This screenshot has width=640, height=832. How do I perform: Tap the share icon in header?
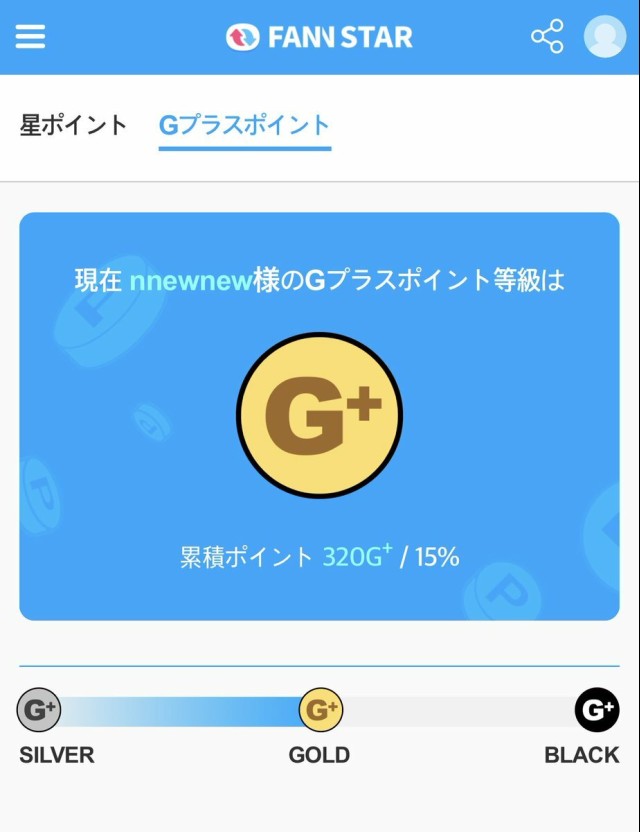click(x=547, y=37)
